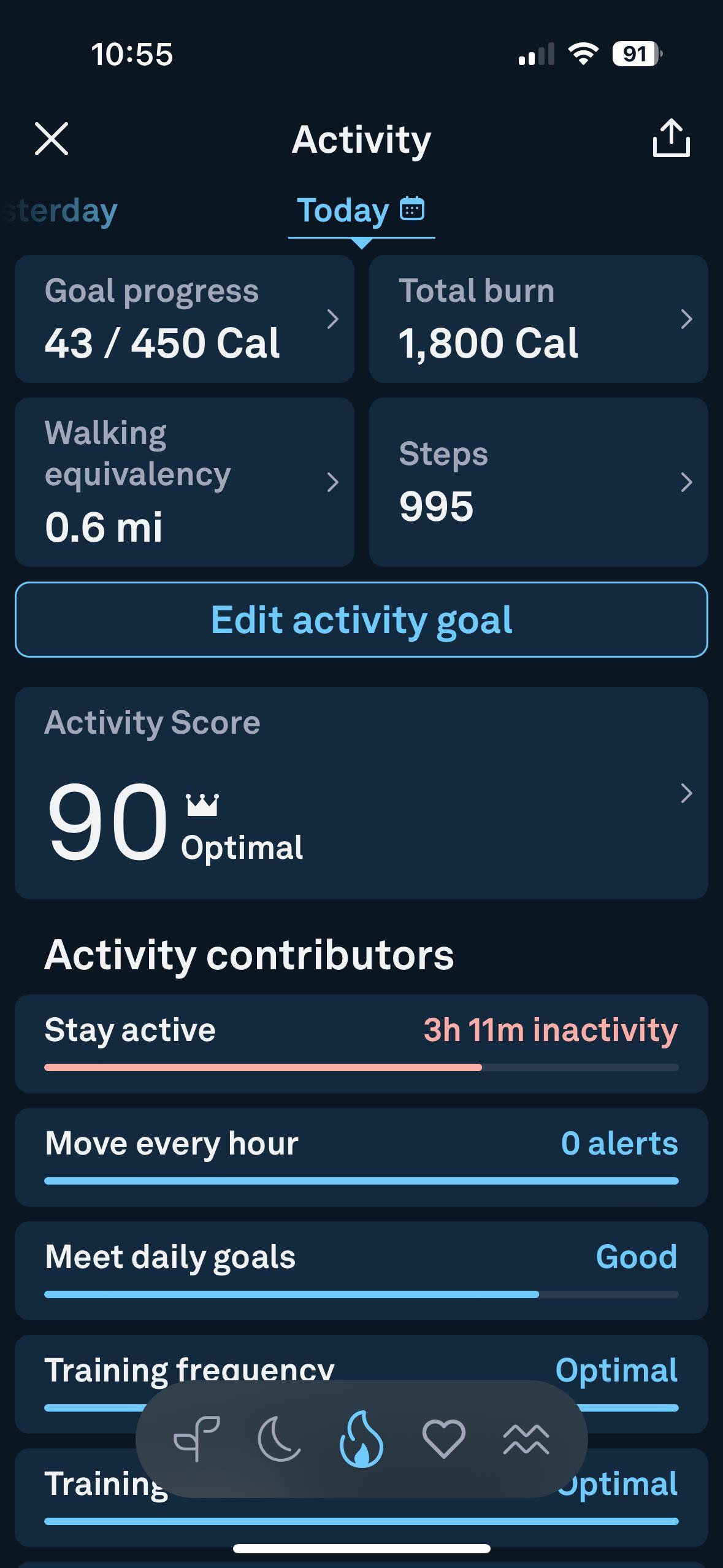
Task: Open the calendar next to Today
Action: pos(412,209)
